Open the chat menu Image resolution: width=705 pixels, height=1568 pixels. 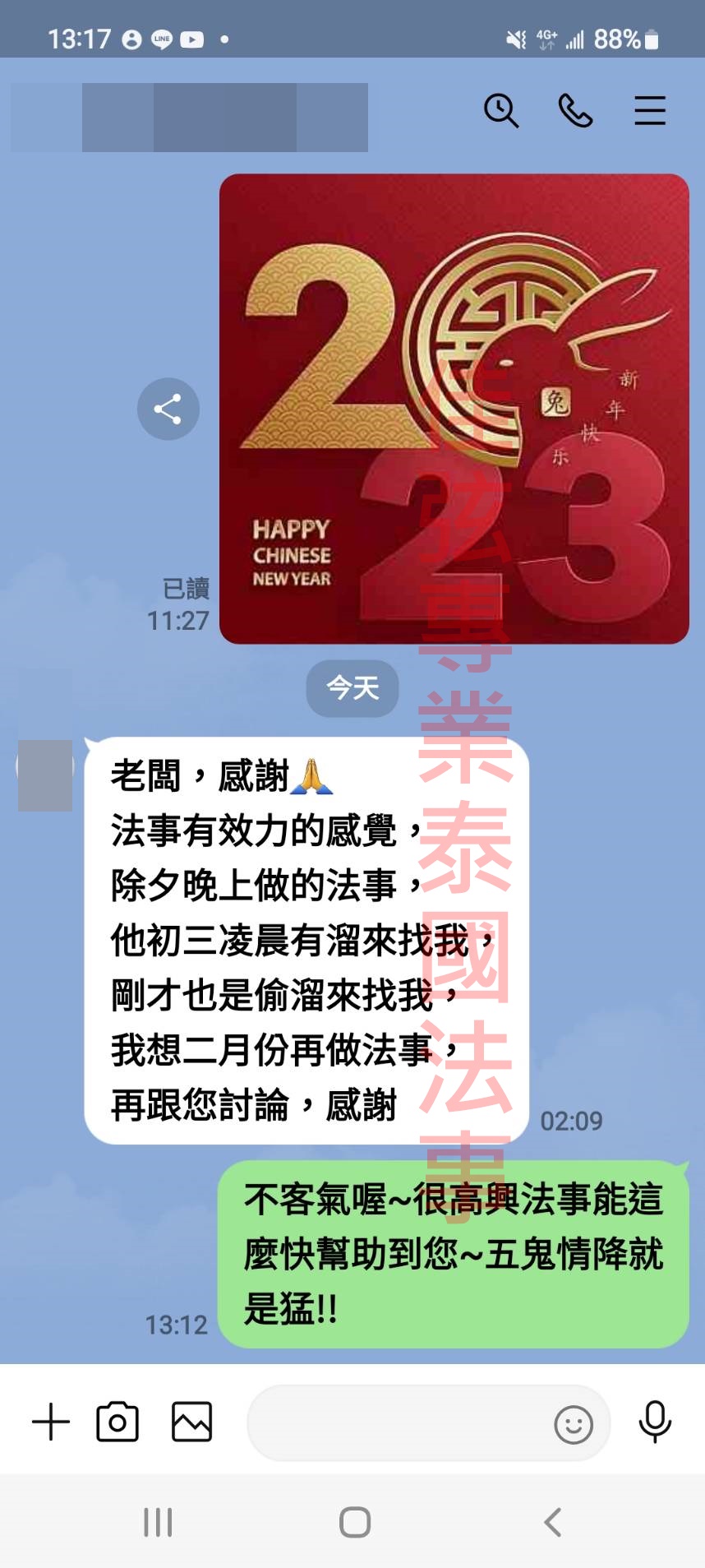[649, 110]
